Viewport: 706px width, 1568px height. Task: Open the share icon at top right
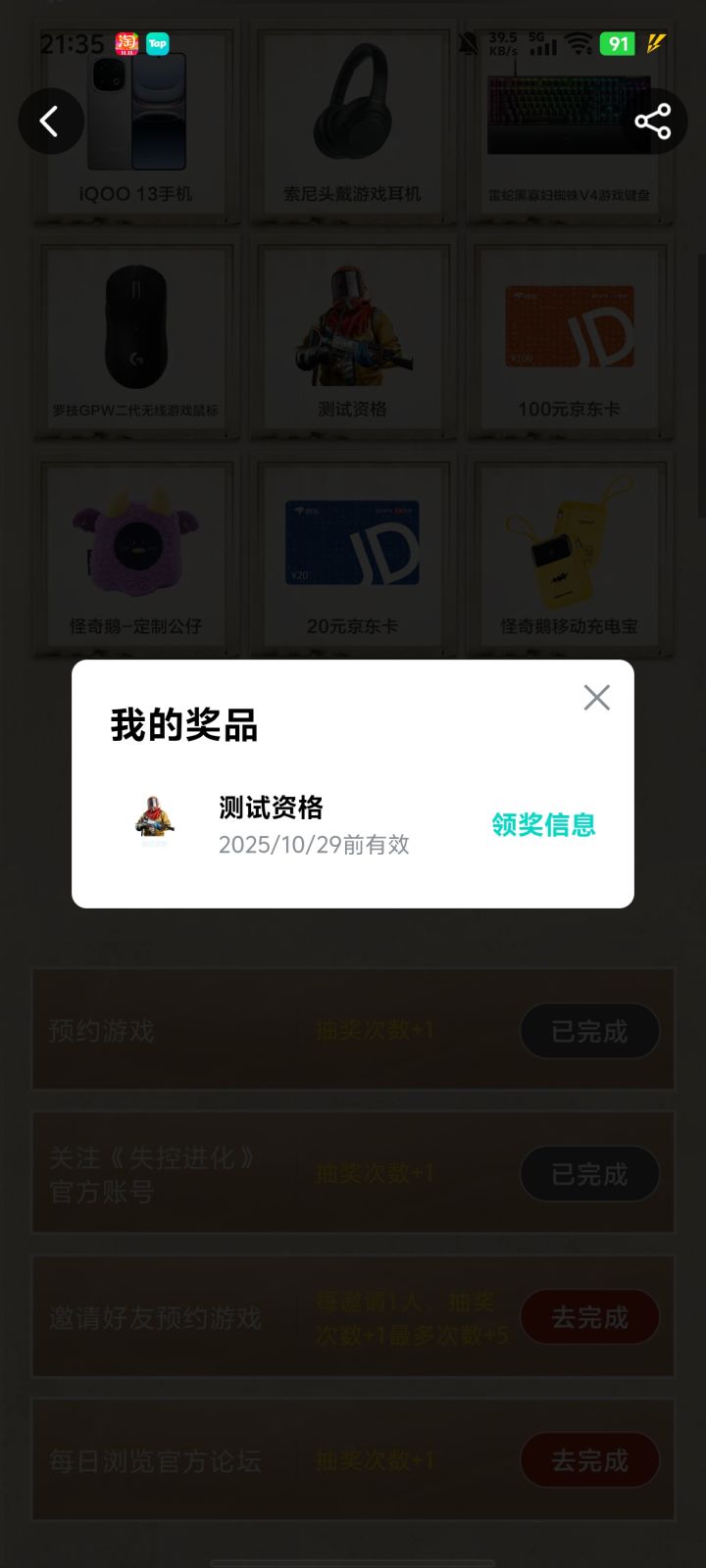(x=652, y=121)
